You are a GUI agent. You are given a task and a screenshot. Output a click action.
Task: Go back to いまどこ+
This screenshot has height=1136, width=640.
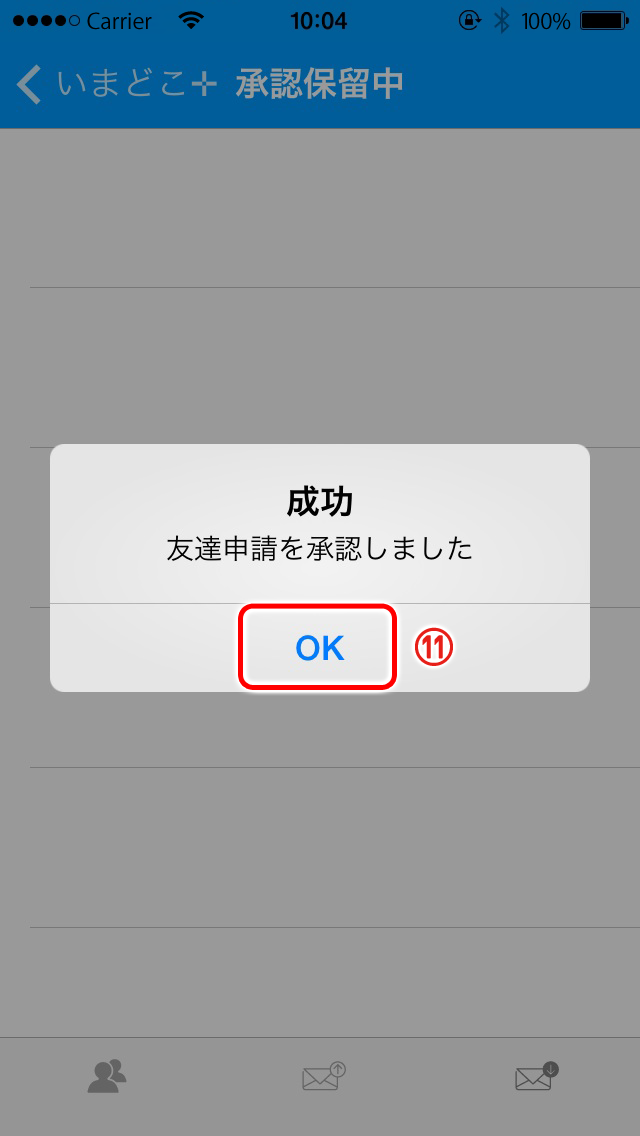tap(117, 85)
